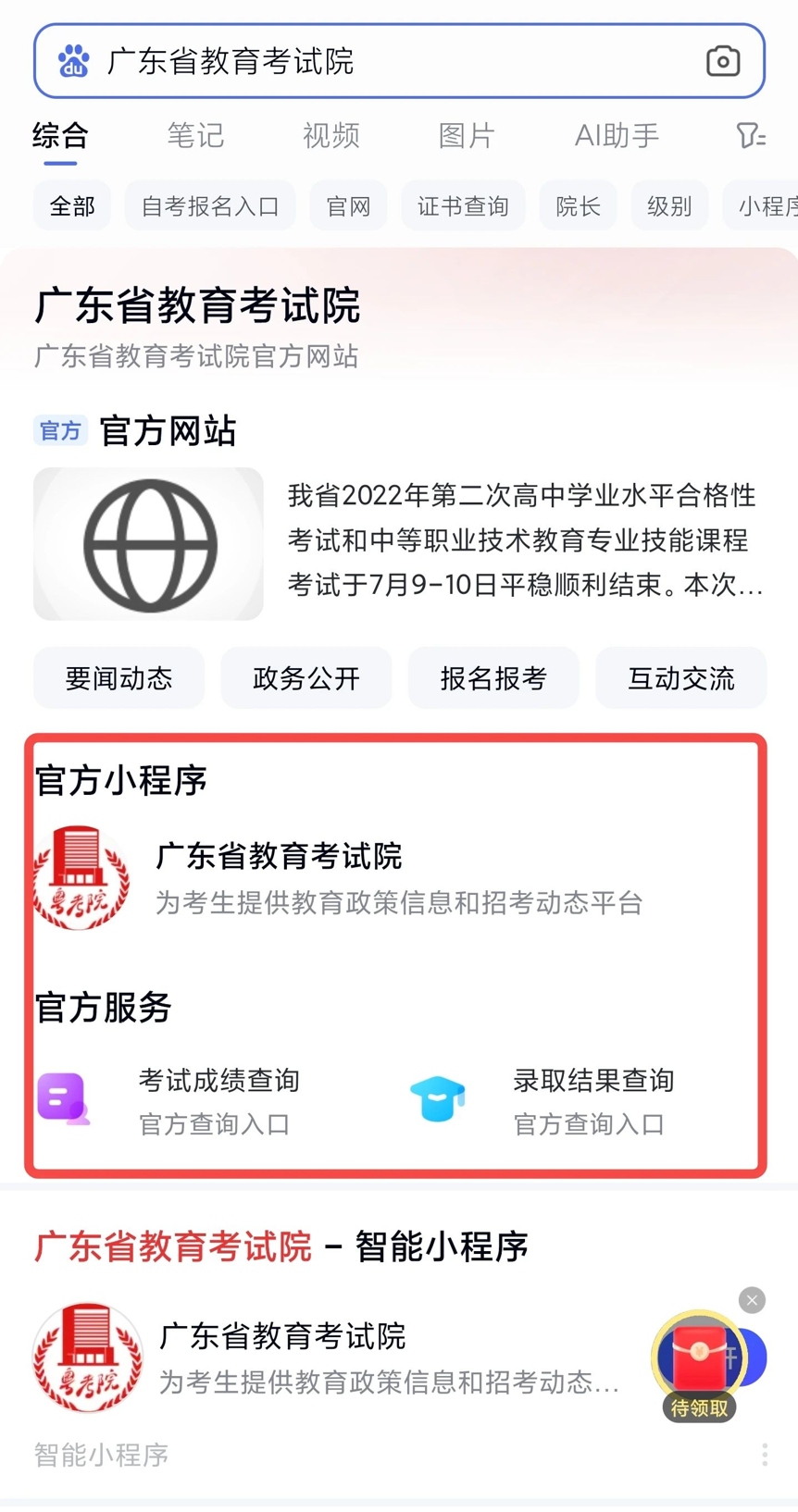Viewport: 798px width, 1512px height.
Task: Open 考试成绩查询 official service
Action: pos(218,1100)
